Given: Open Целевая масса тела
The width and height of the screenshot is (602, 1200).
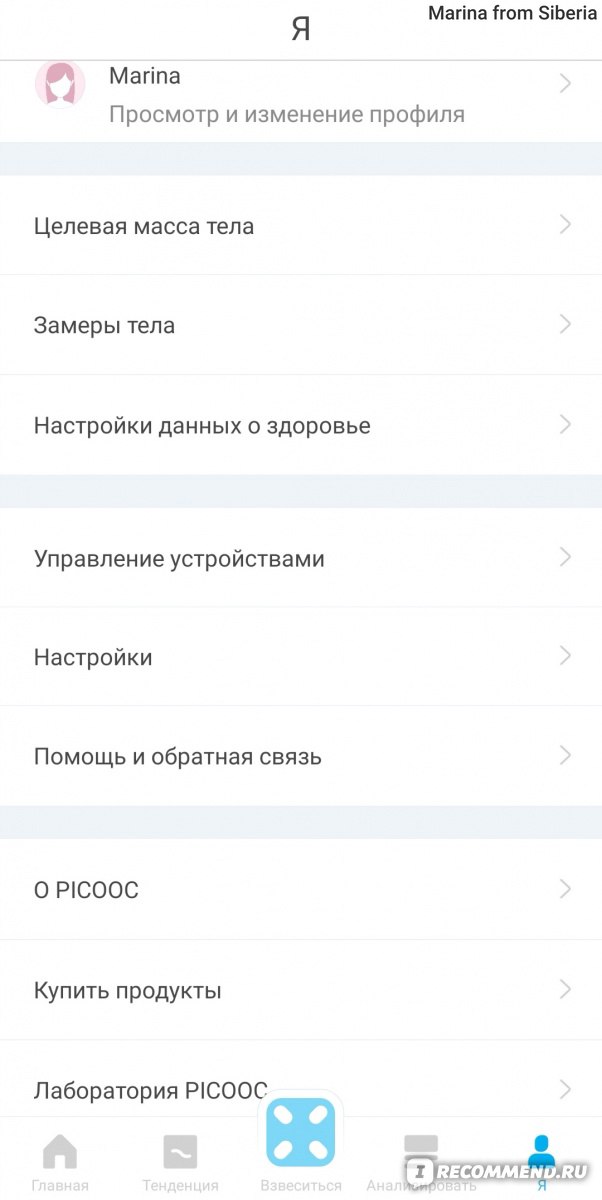Looking at the screenshot, I should click(x=301, y=226).
